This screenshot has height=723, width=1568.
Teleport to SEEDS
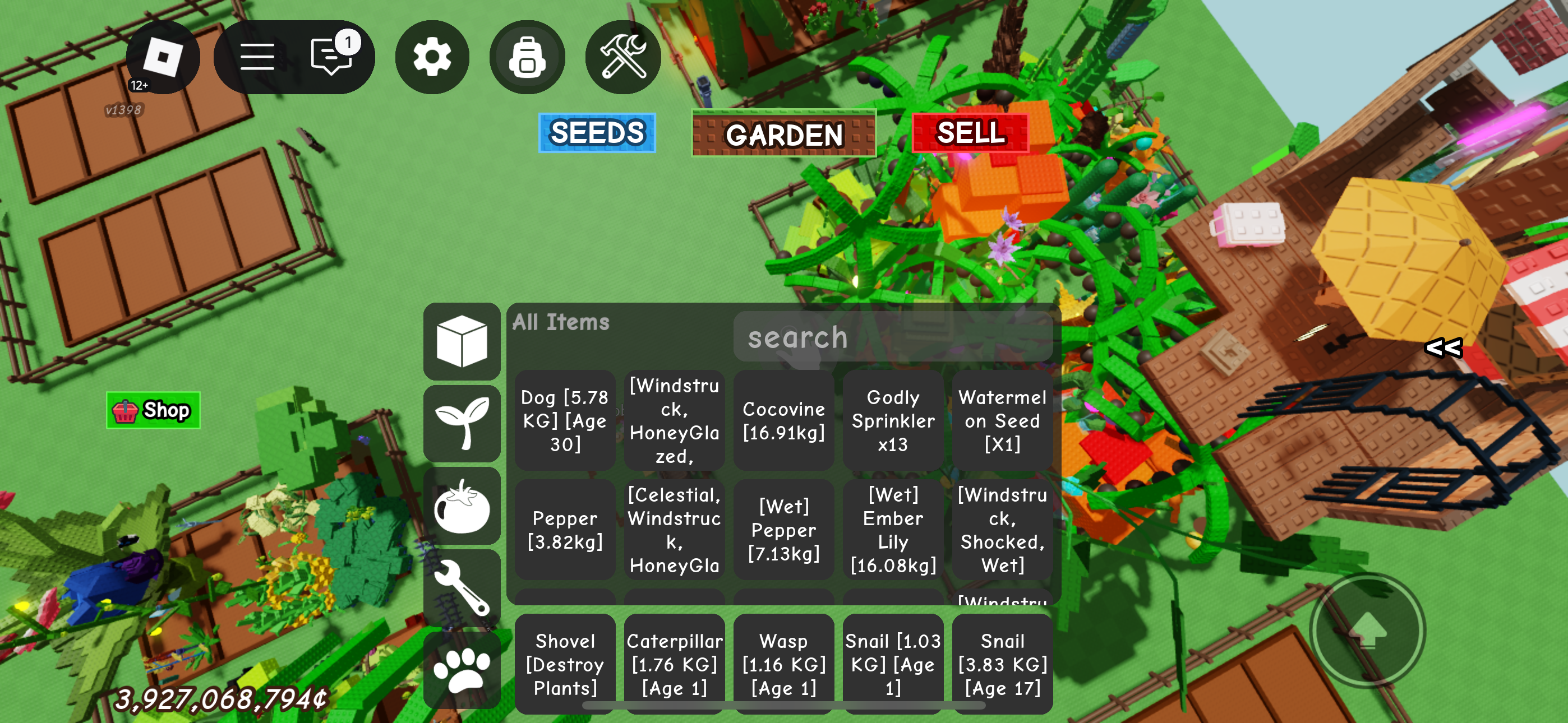pos(597,133)
